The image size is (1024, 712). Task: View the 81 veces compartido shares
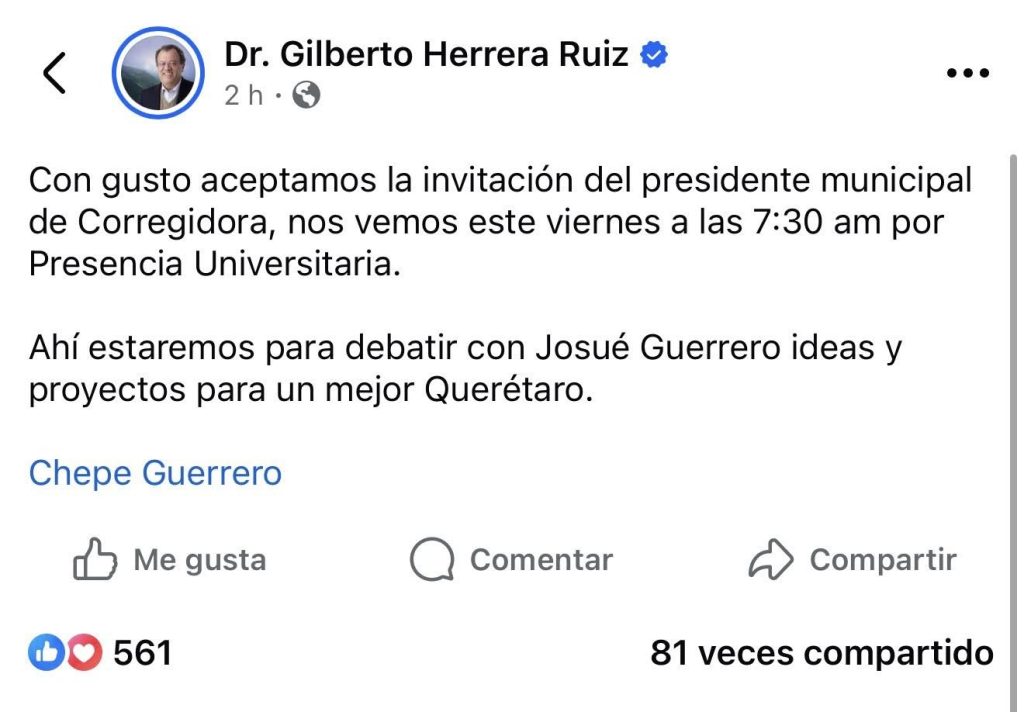click(822, 654)
